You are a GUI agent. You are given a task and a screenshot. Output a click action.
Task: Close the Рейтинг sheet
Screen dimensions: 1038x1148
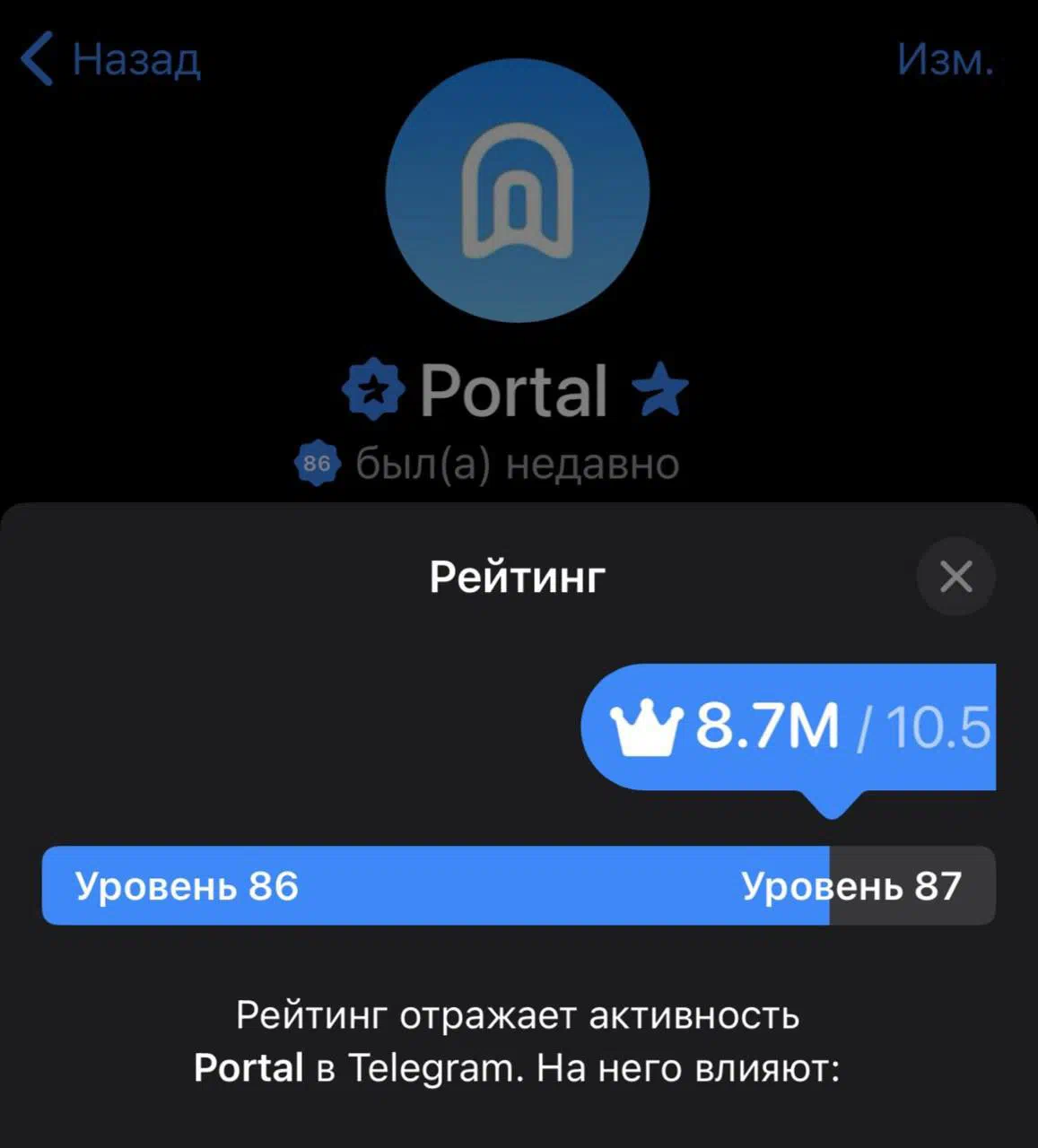pos(955,576)
